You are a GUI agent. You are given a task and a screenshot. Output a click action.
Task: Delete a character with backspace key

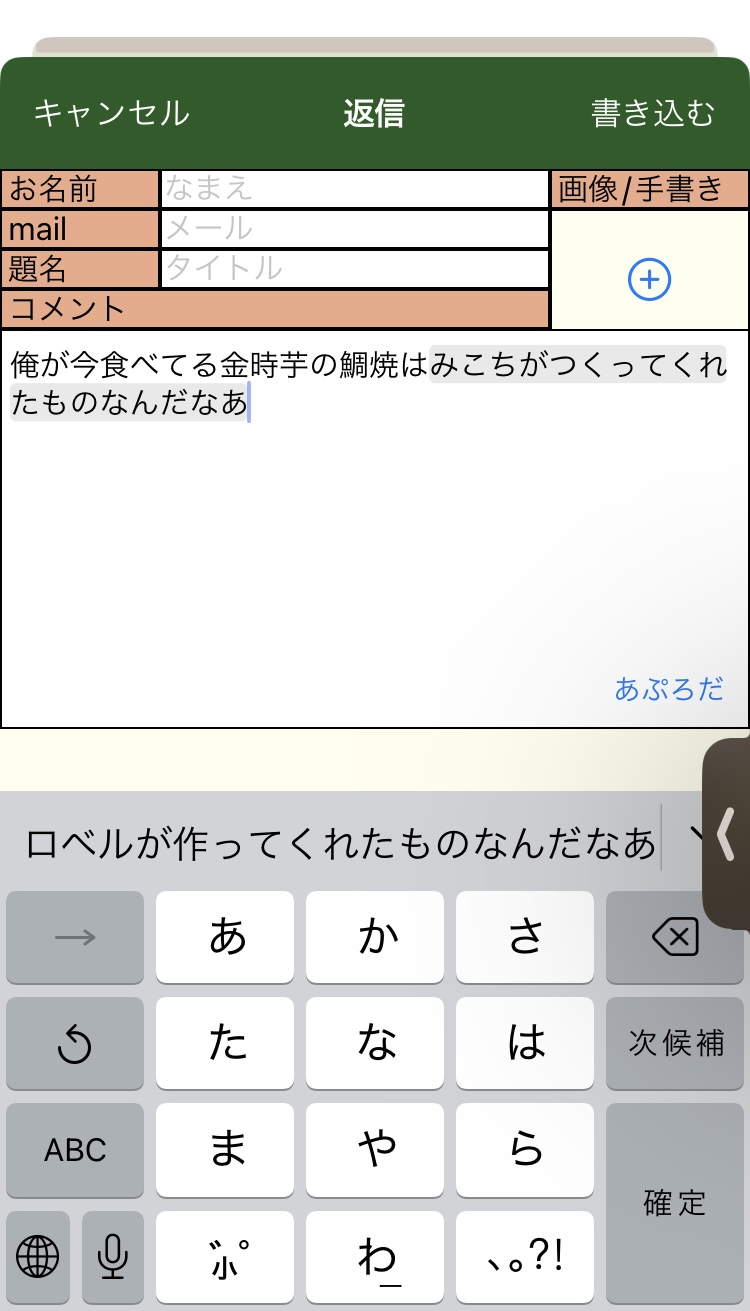click(675, 938)
